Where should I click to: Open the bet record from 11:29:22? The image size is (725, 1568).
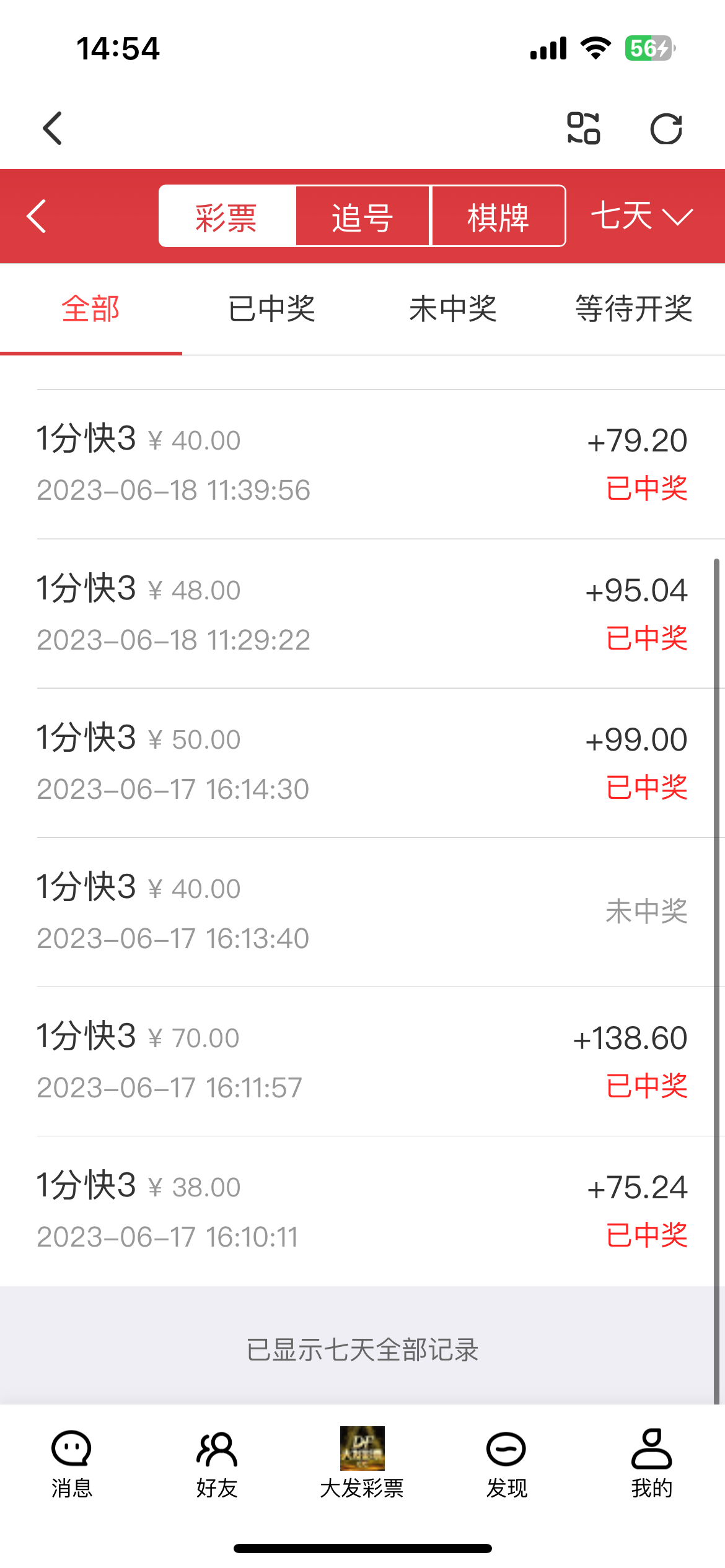pyautogui.click(x=362, y=614)
